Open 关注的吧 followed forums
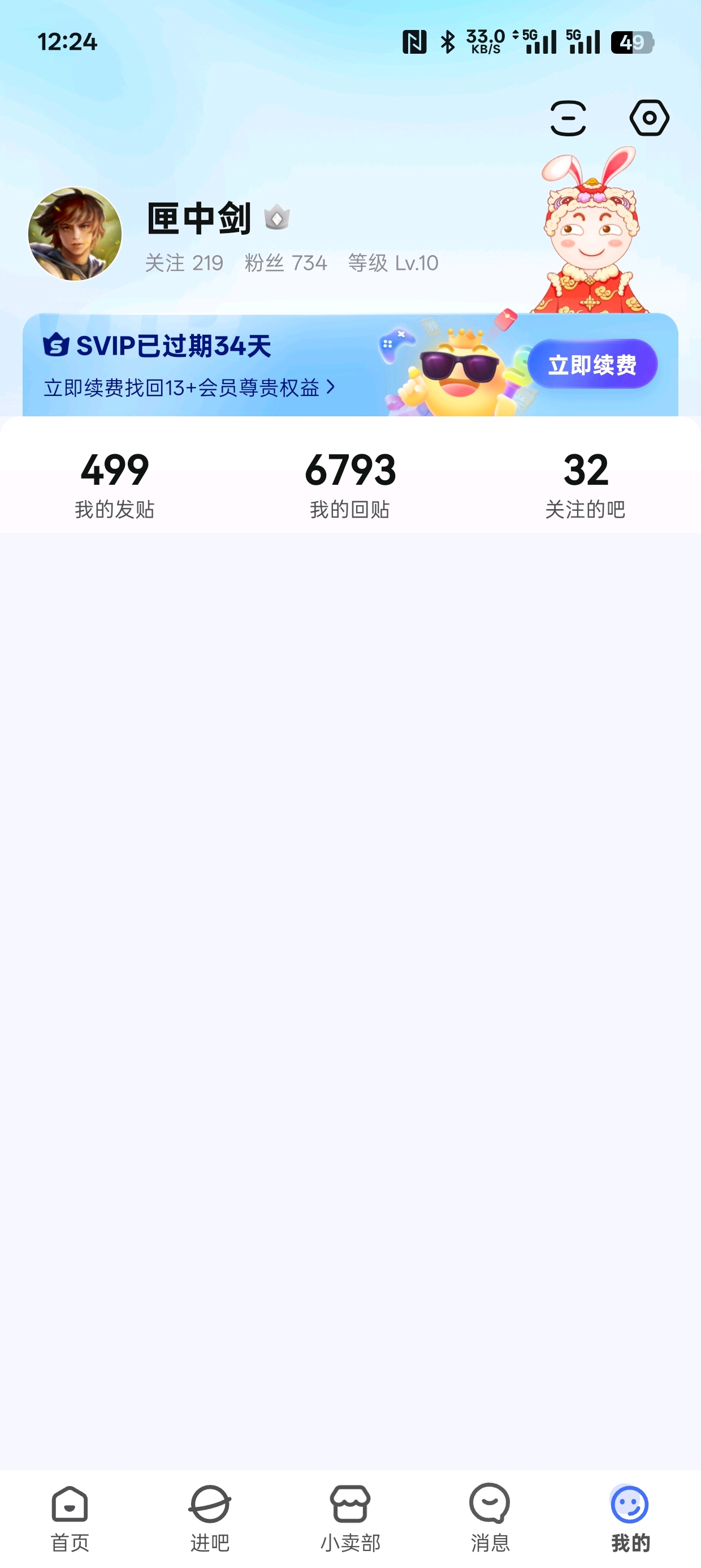The width and height of the screenshot is (701, 1568). [x=585, y=484]
